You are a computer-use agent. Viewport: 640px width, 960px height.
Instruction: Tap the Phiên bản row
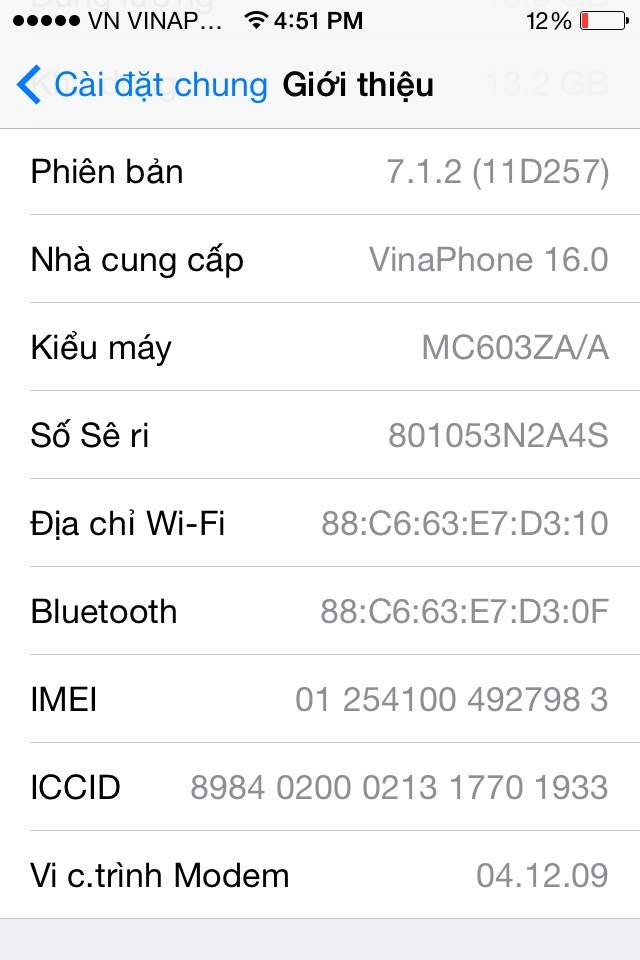click(x=320, y=172)
